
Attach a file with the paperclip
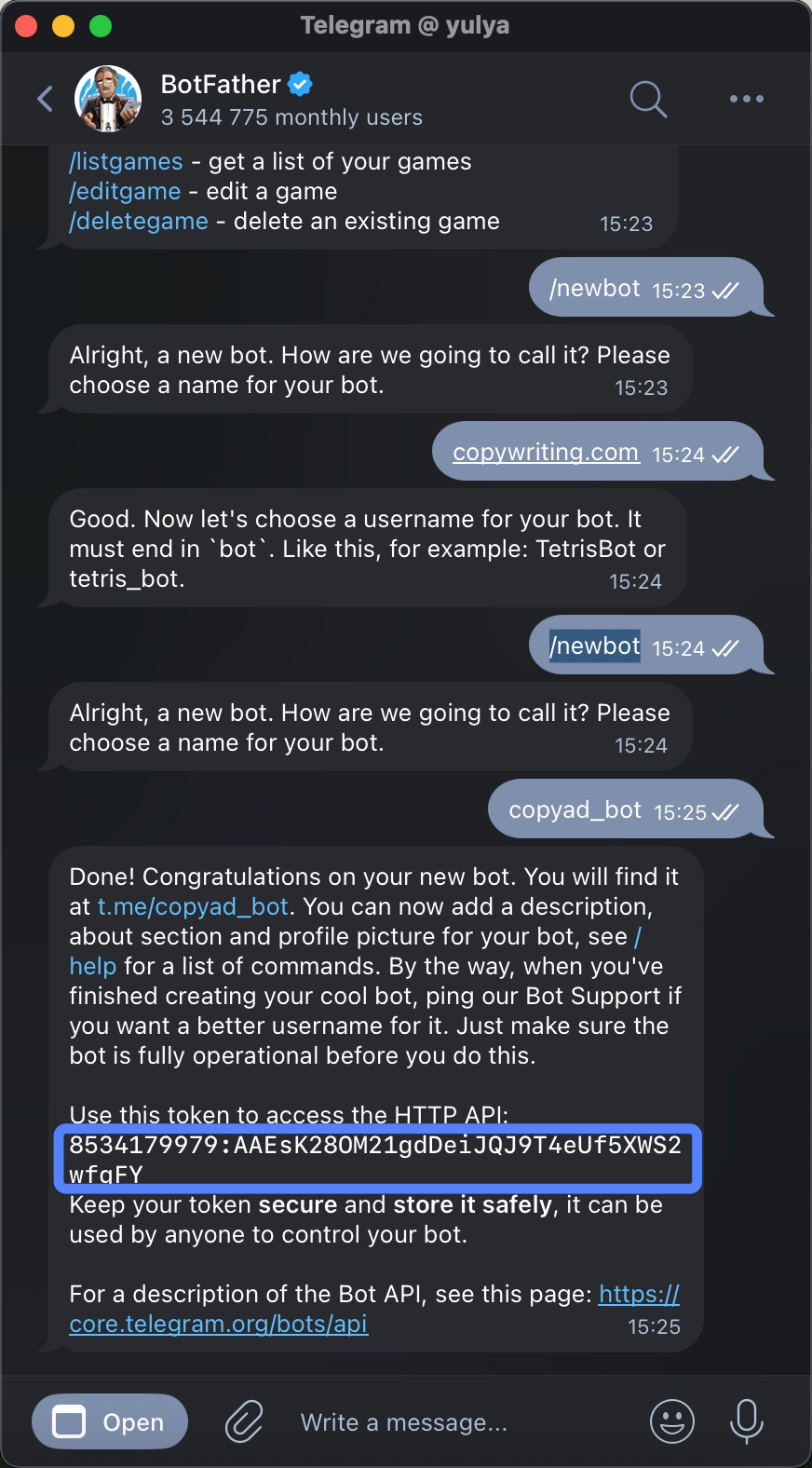[244, 1422]
